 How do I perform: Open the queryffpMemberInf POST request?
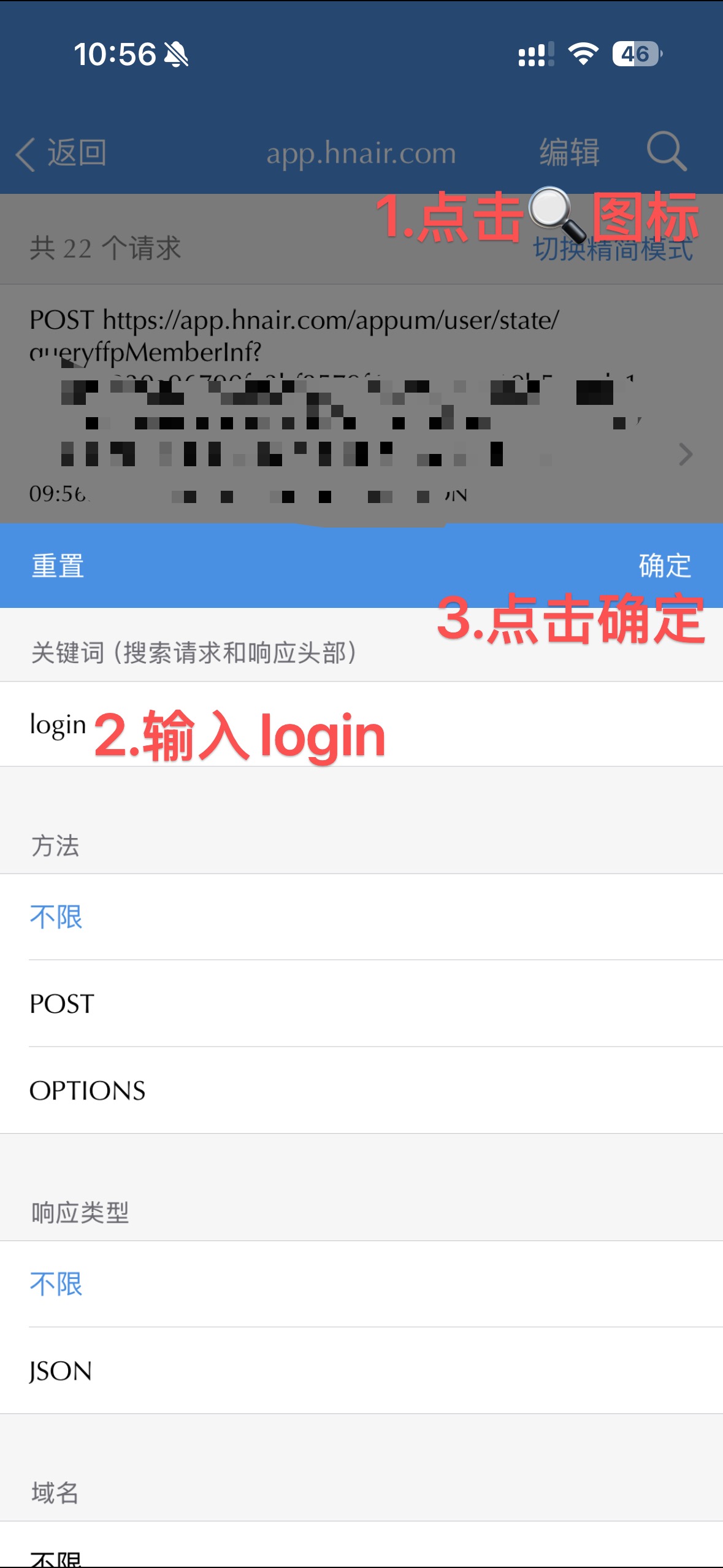361,405
